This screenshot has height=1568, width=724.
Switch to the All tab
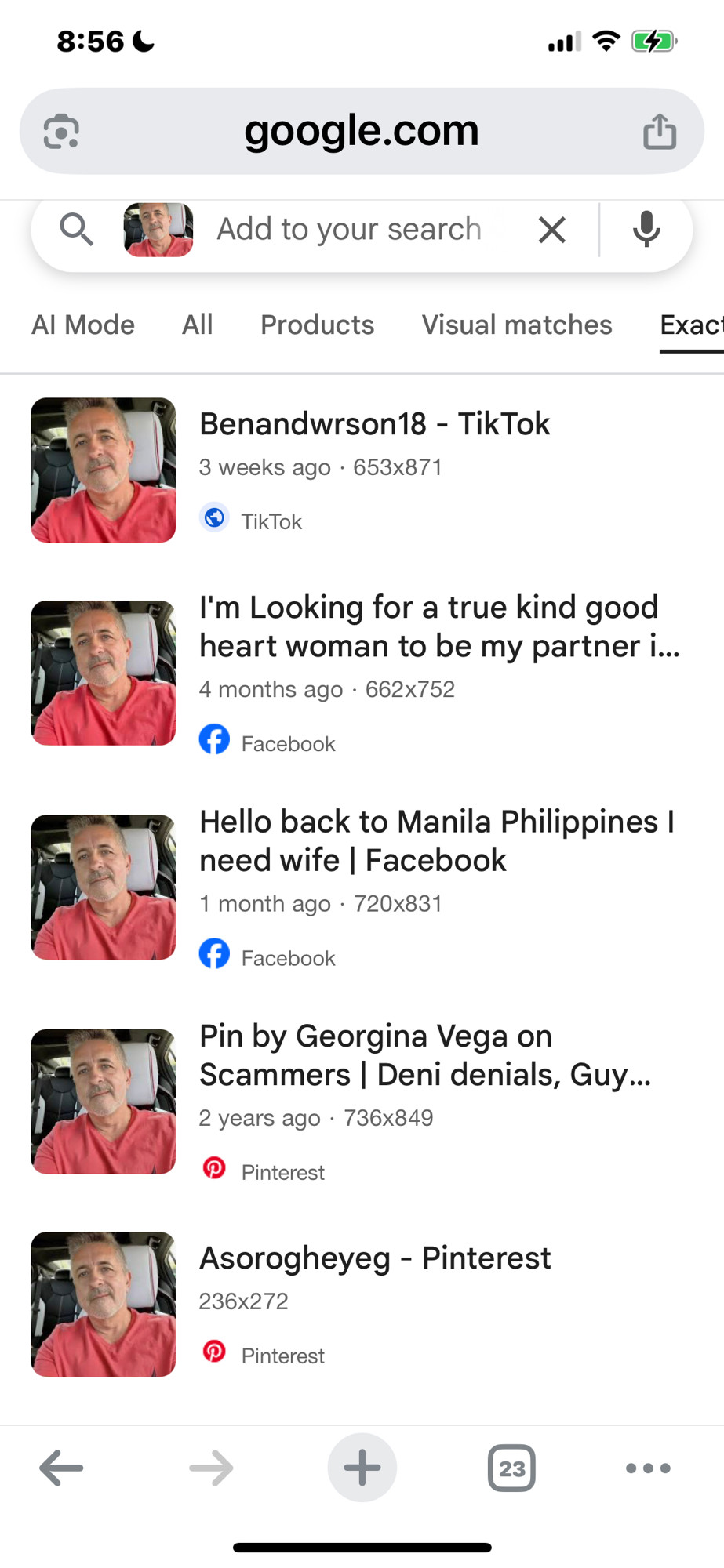coord(198,325)
